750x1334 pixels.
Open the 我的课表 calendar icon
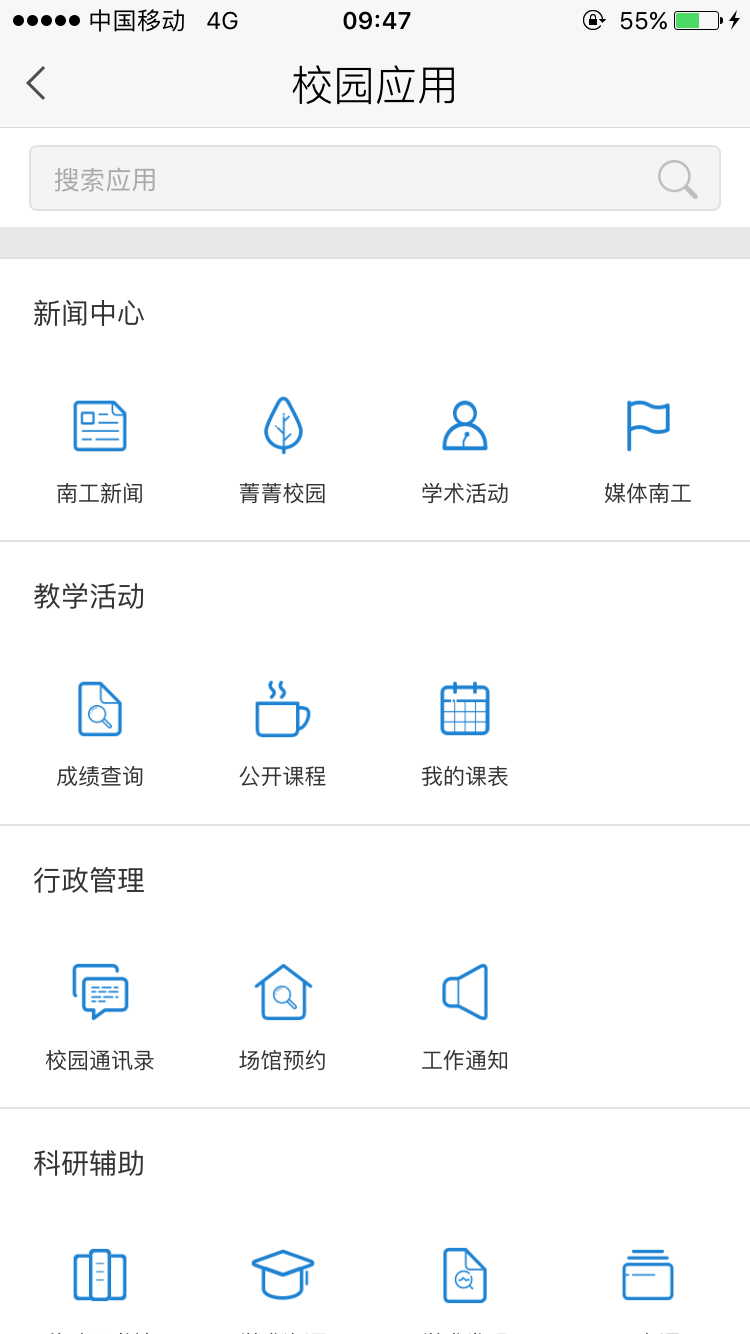point(464,709)
